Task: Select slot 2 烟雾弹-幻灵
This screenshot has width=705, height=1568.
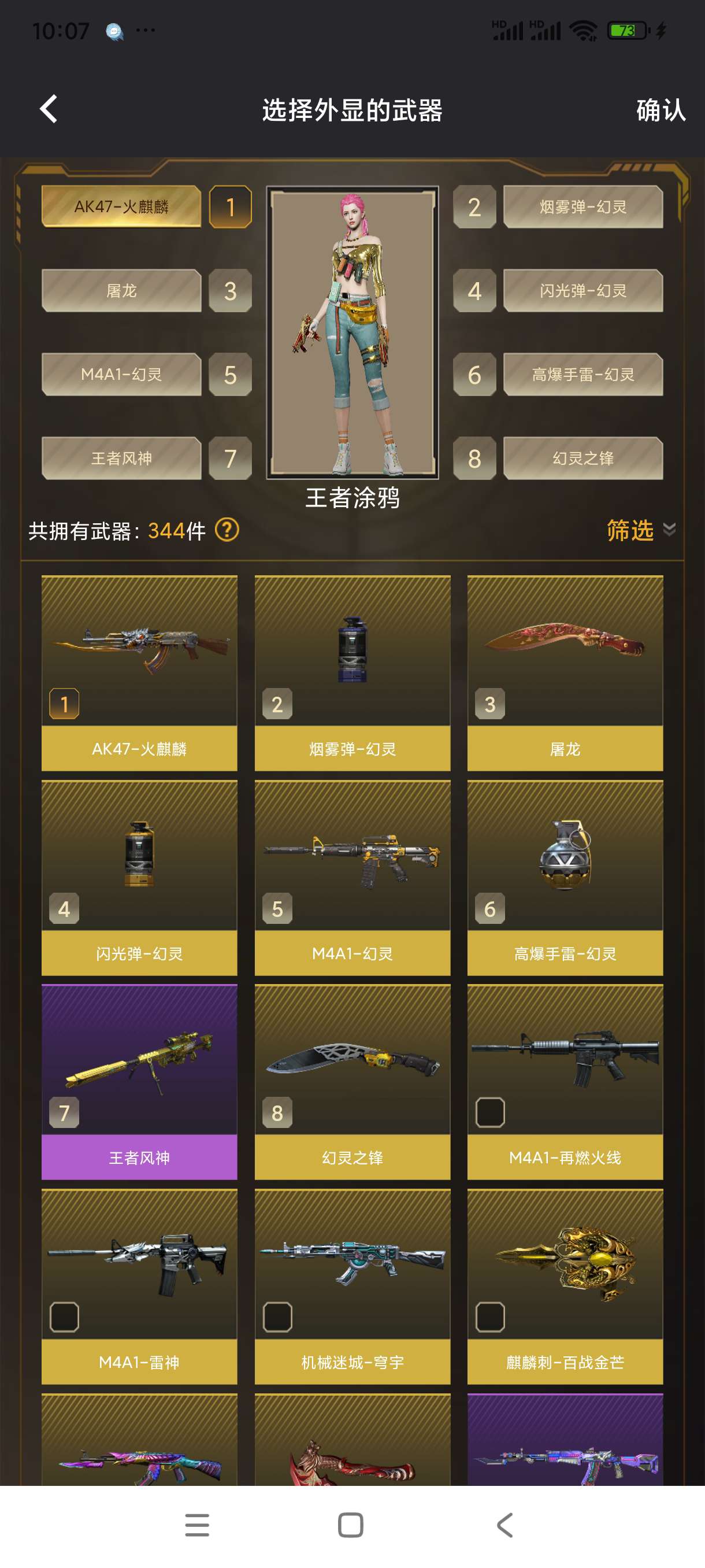Action: (582, 207)
